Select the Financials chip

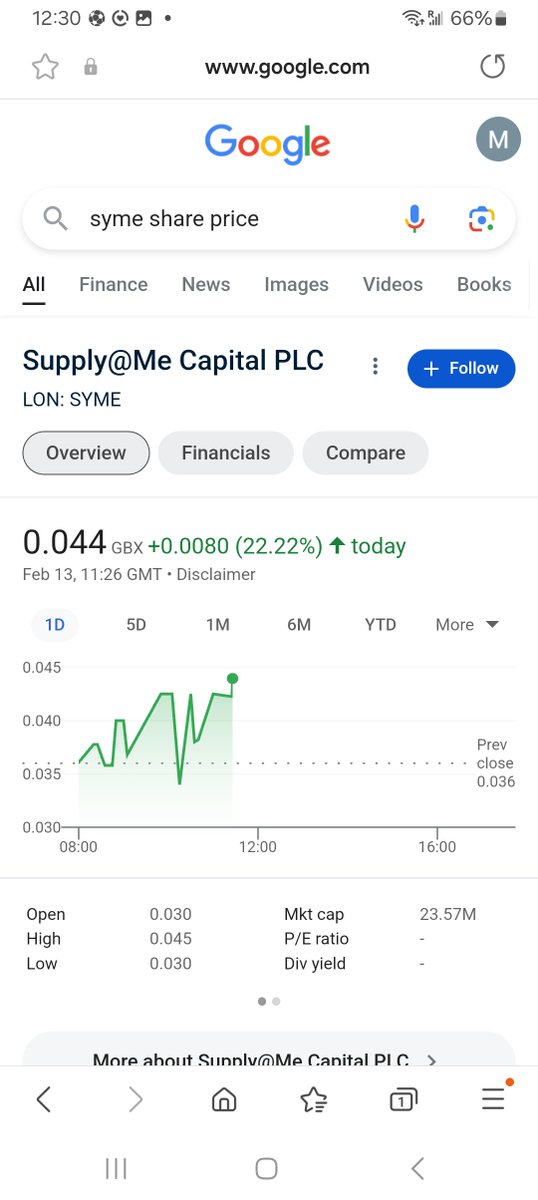(x=226, y=453)
